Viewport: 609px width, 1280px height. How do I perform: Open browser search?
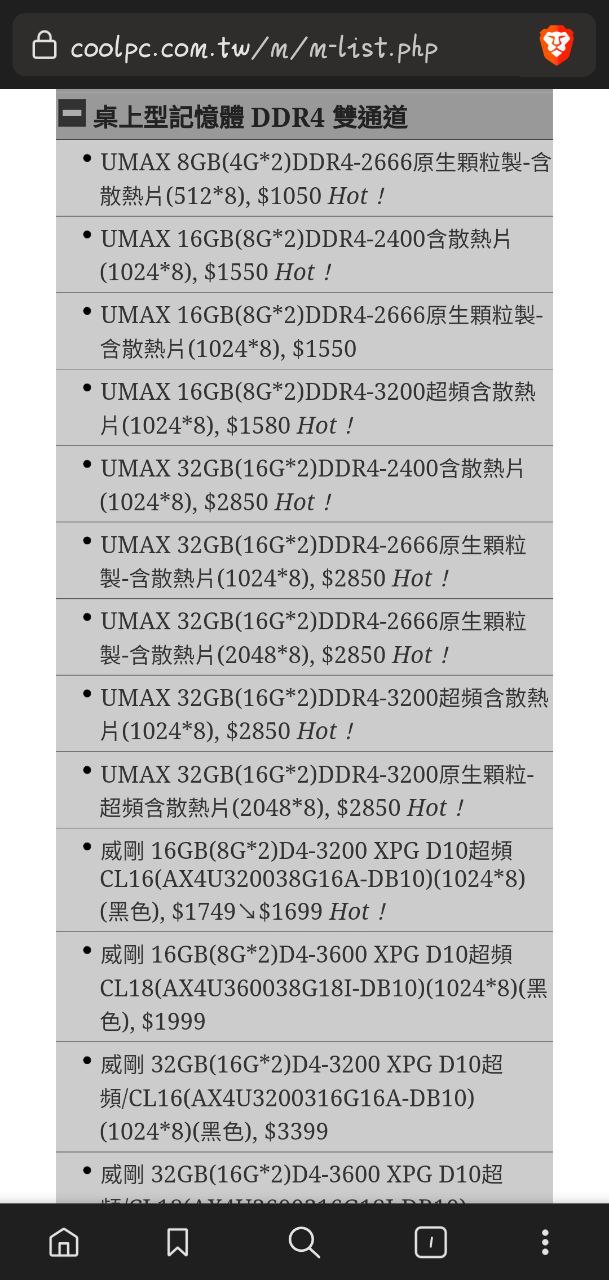(x=304, y=1242)
